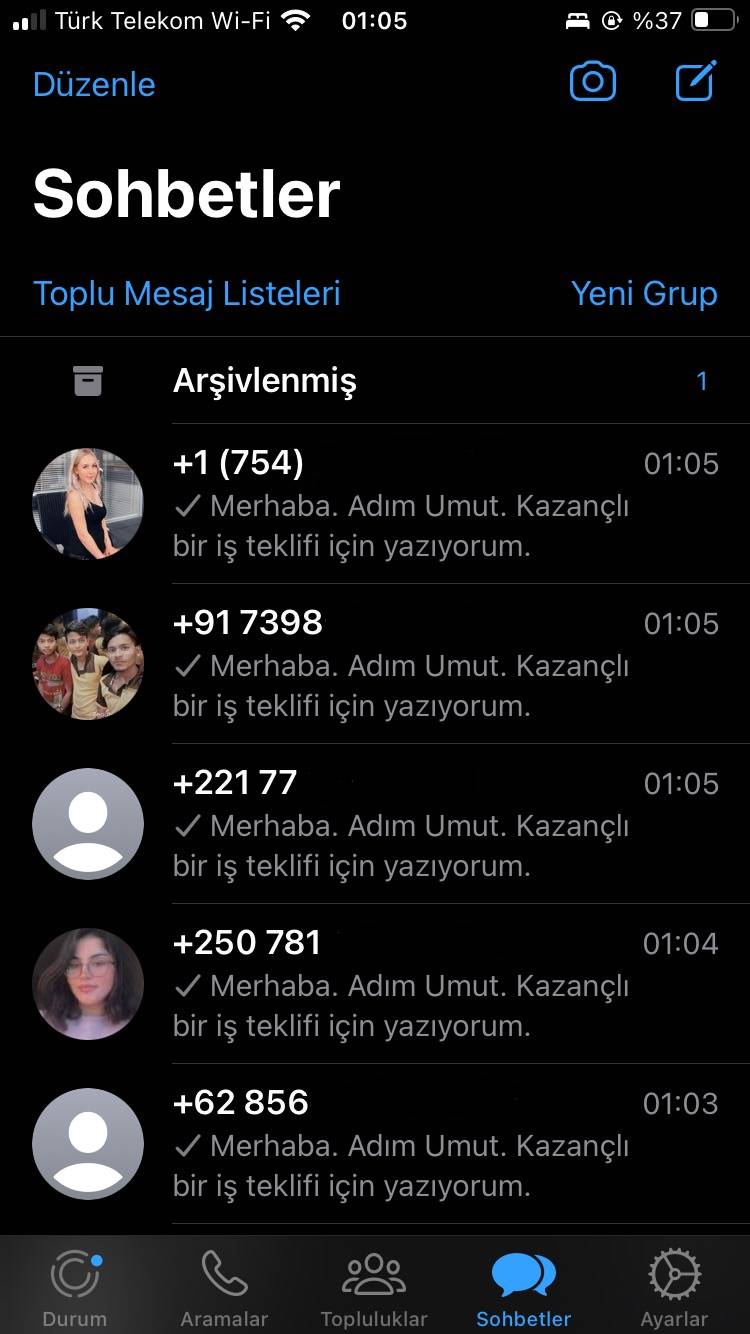Open the chat with +91 7398
Screen dimensions: 750x1334
click(x=400, y=664)
